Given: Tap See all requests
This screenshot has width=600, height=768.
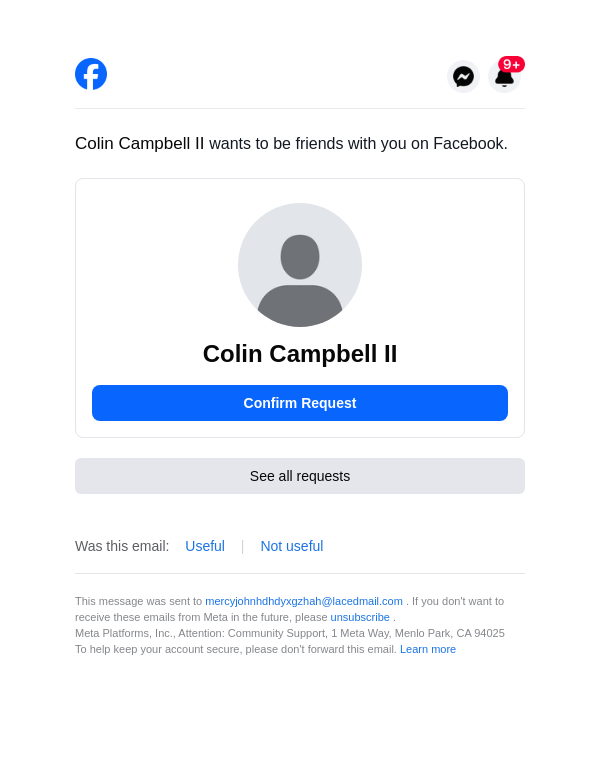Looking at the screenshot, I should (300, 476).
